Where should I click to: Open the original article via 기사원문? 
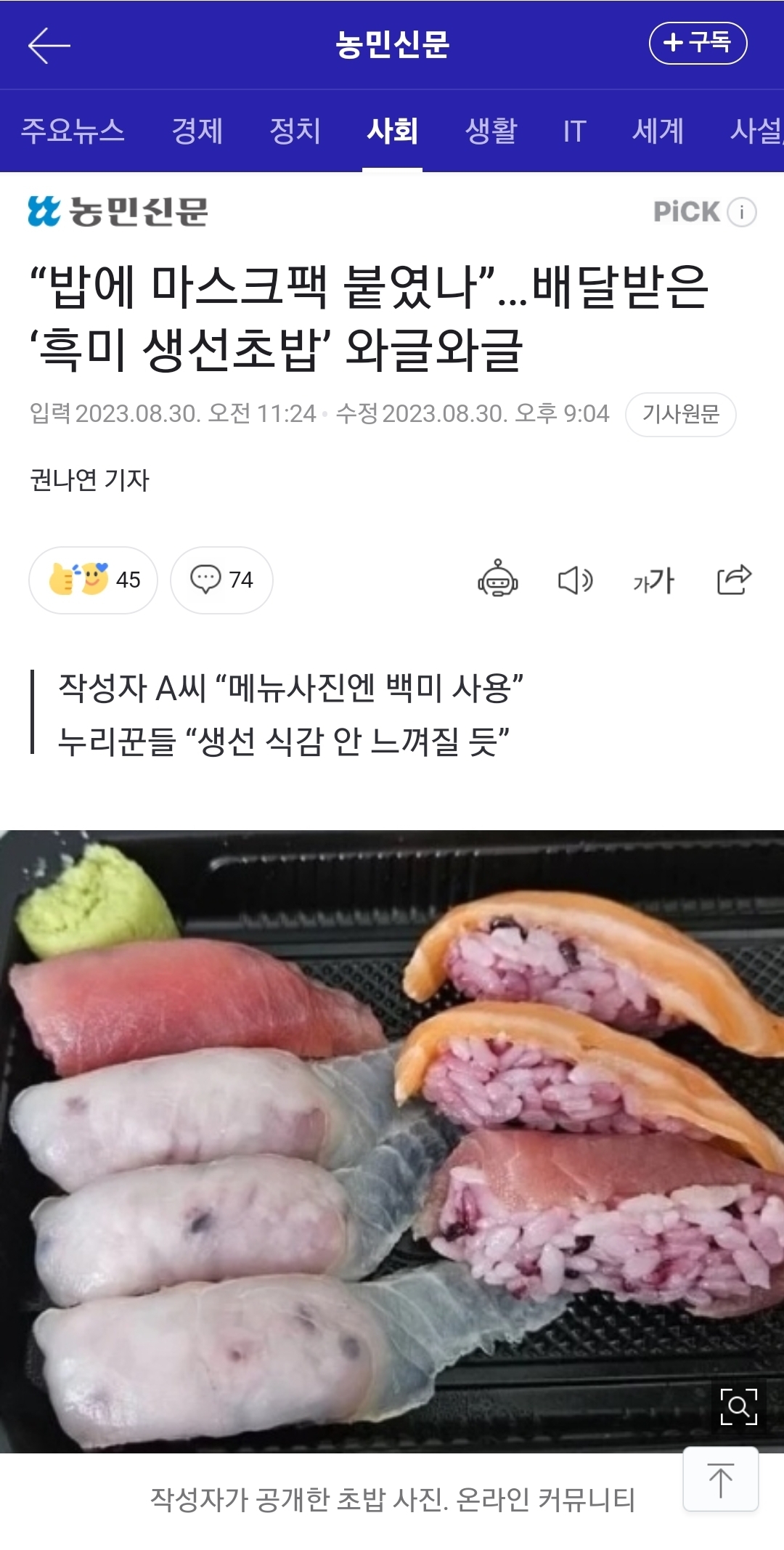pyautogui.click(x=680, y=414)
